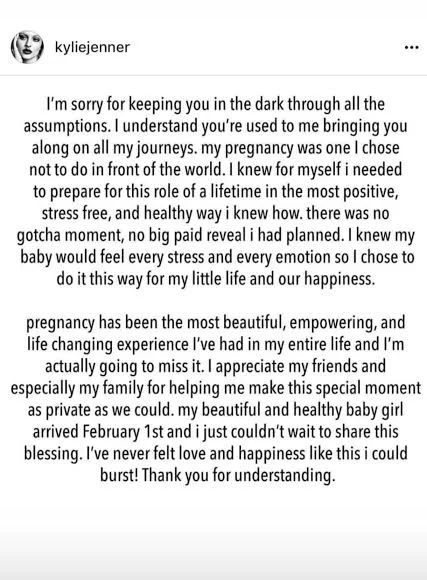Open the post's three-dot options menu

point(411,47)
